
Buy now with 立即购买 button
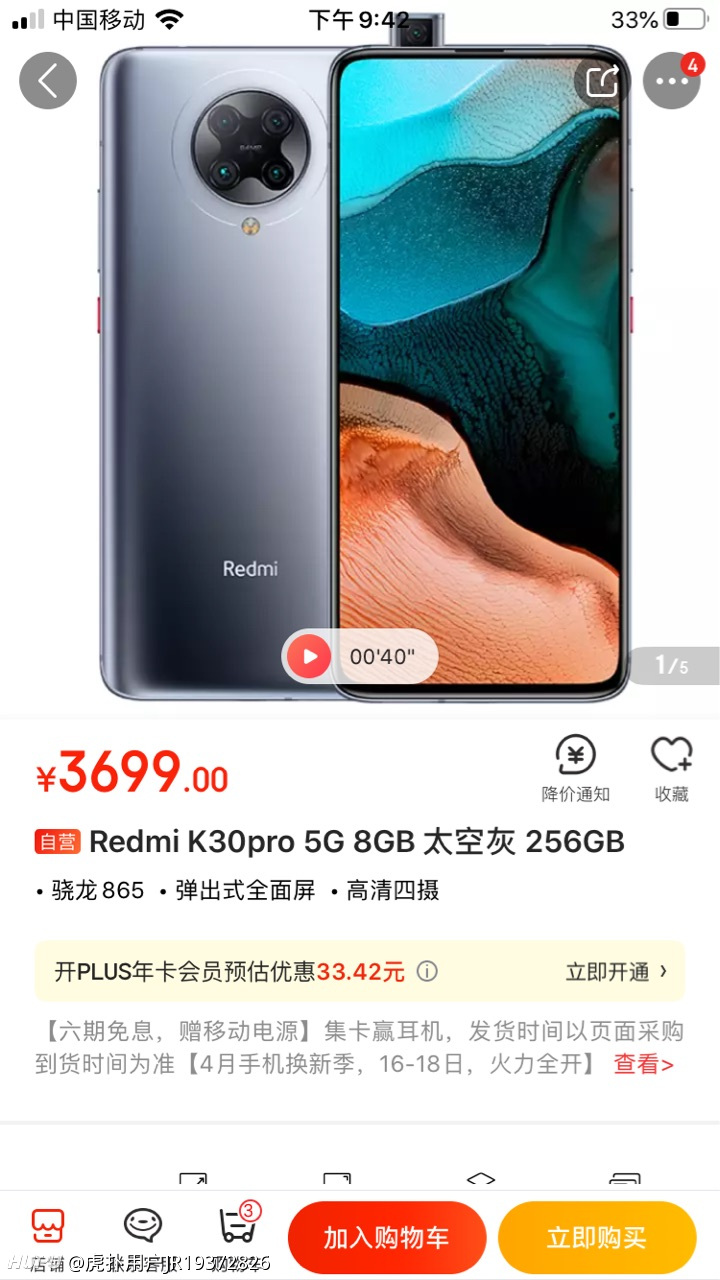tap(597, 1238)
